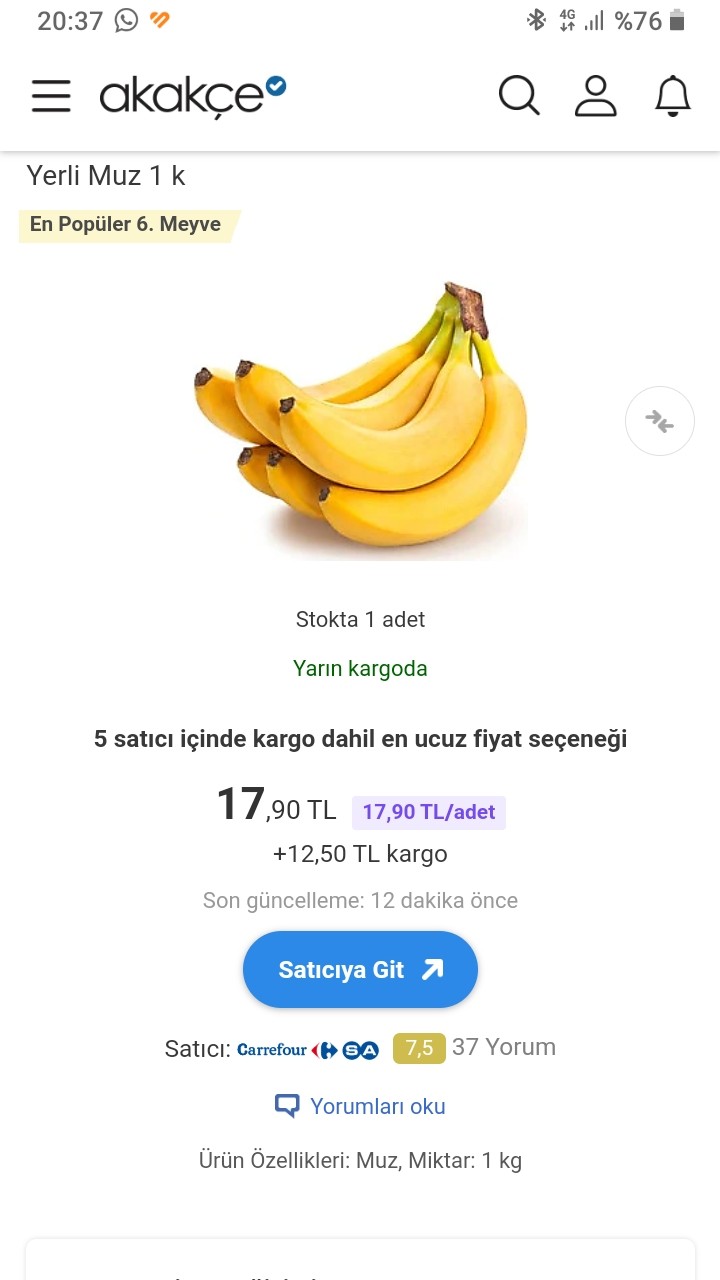720x1280 pixels.
Task: Tap the Satıcıya Git button
Action: [360, 969]
